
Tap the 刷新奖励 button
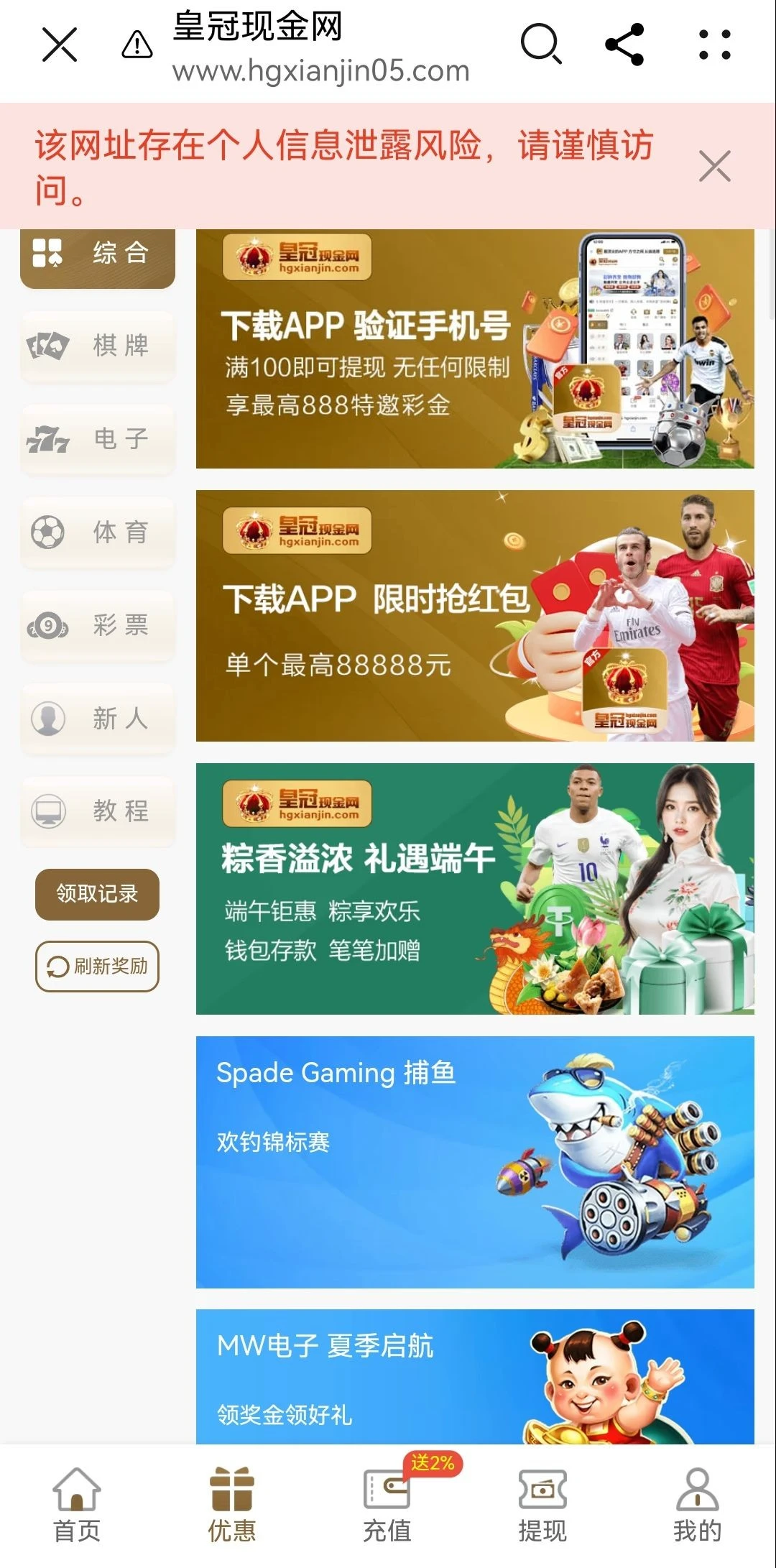97,967
